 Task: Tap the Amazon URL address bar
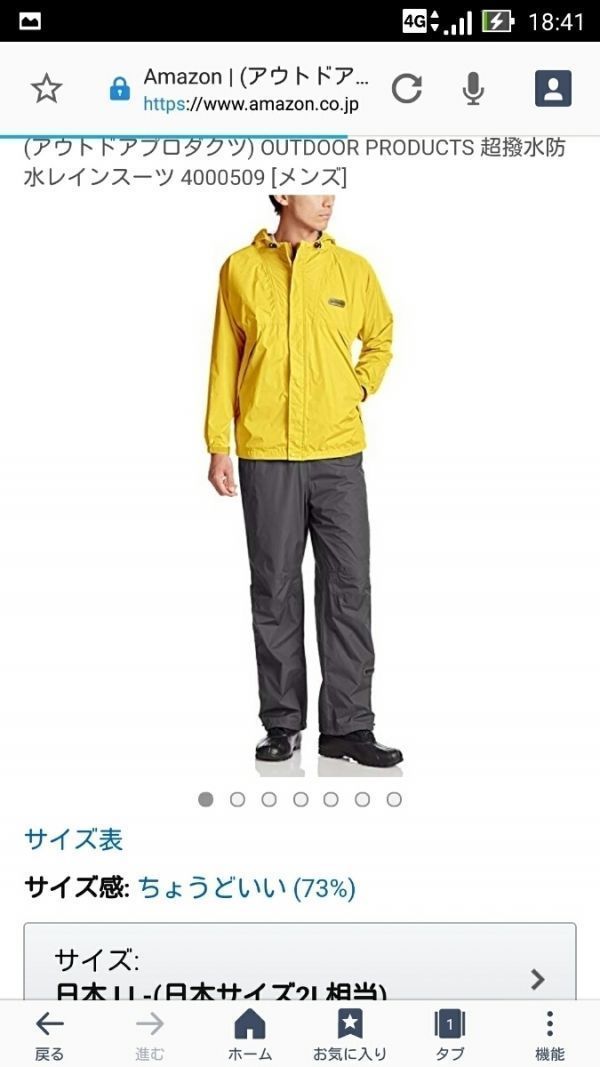250,89
